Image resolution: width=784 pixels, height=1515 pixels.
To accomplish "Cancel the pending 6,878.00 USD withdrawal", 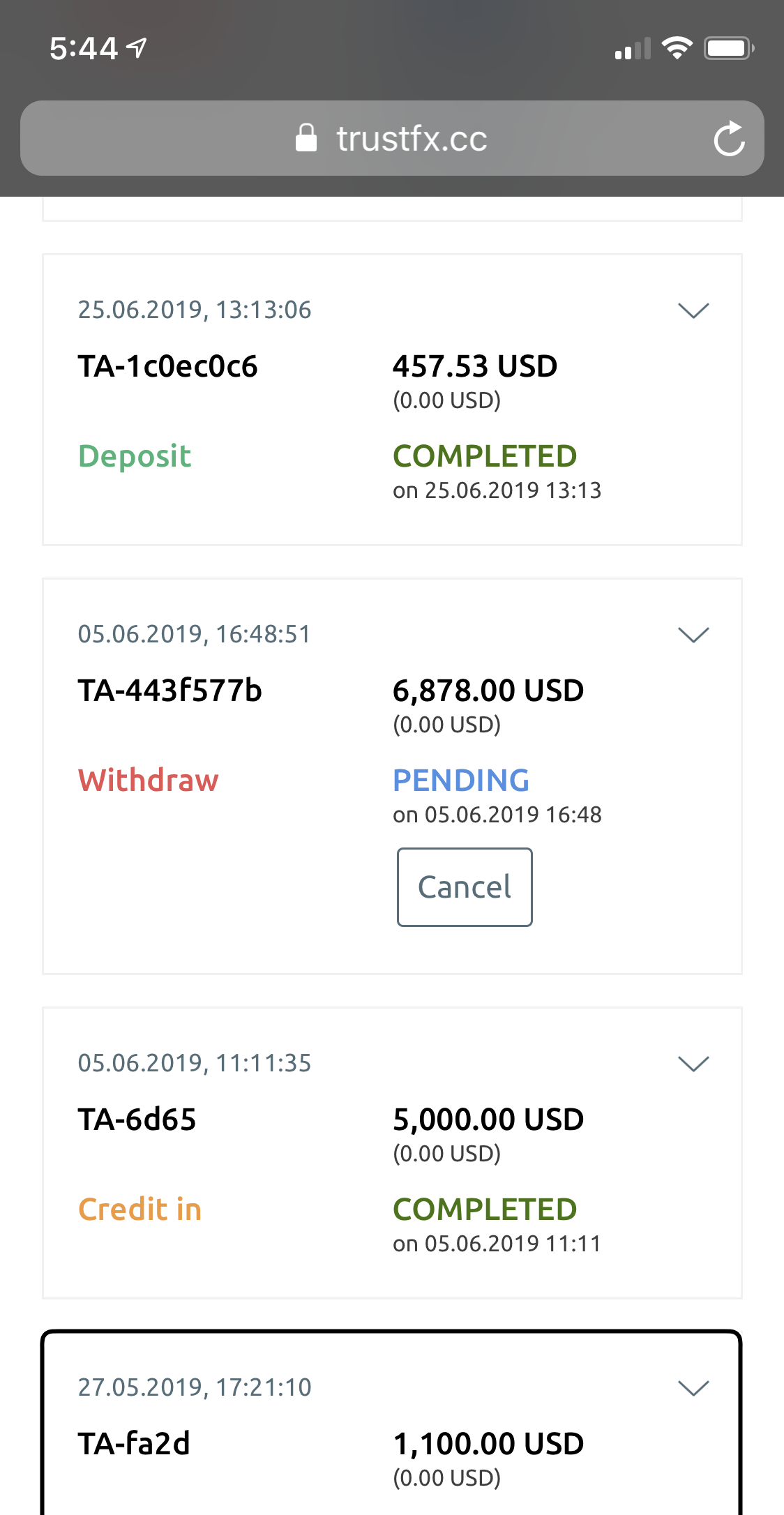I will 465,887.
